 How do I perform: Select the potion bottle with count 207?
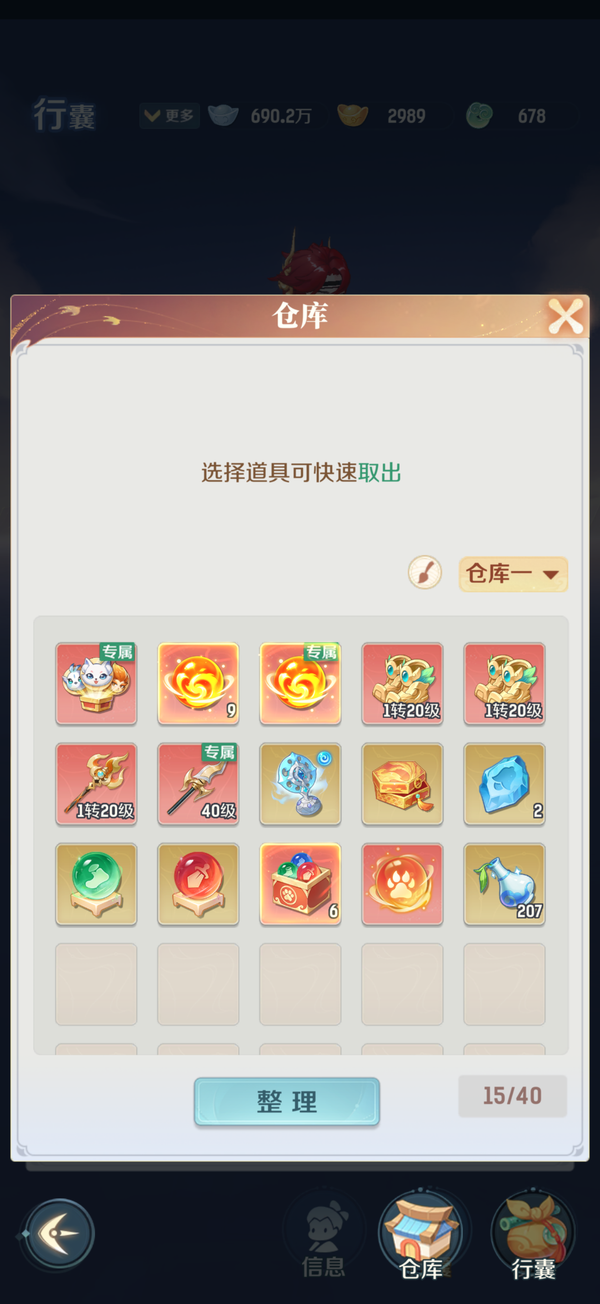pyautogui.click(x=504, y=884)
